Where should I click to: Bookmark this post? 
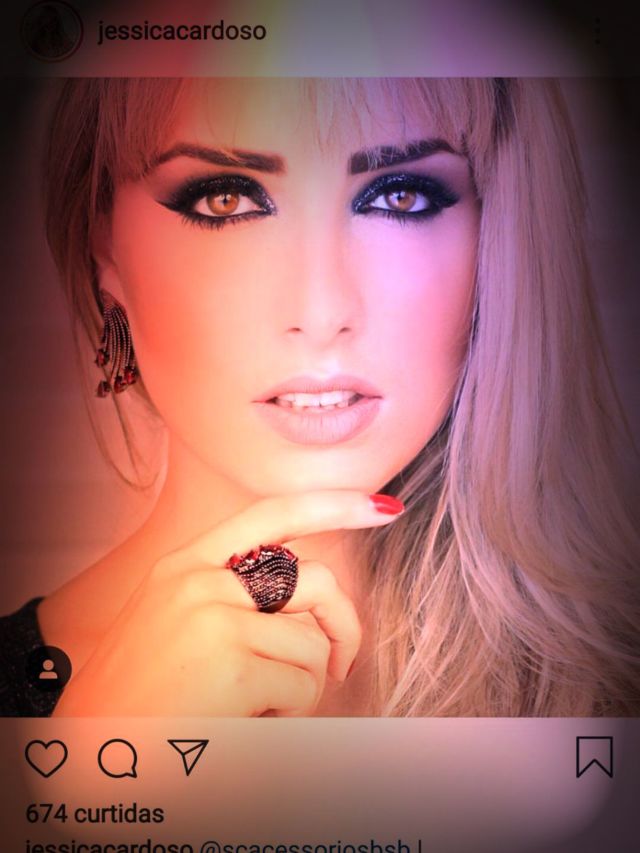point(594,757)
